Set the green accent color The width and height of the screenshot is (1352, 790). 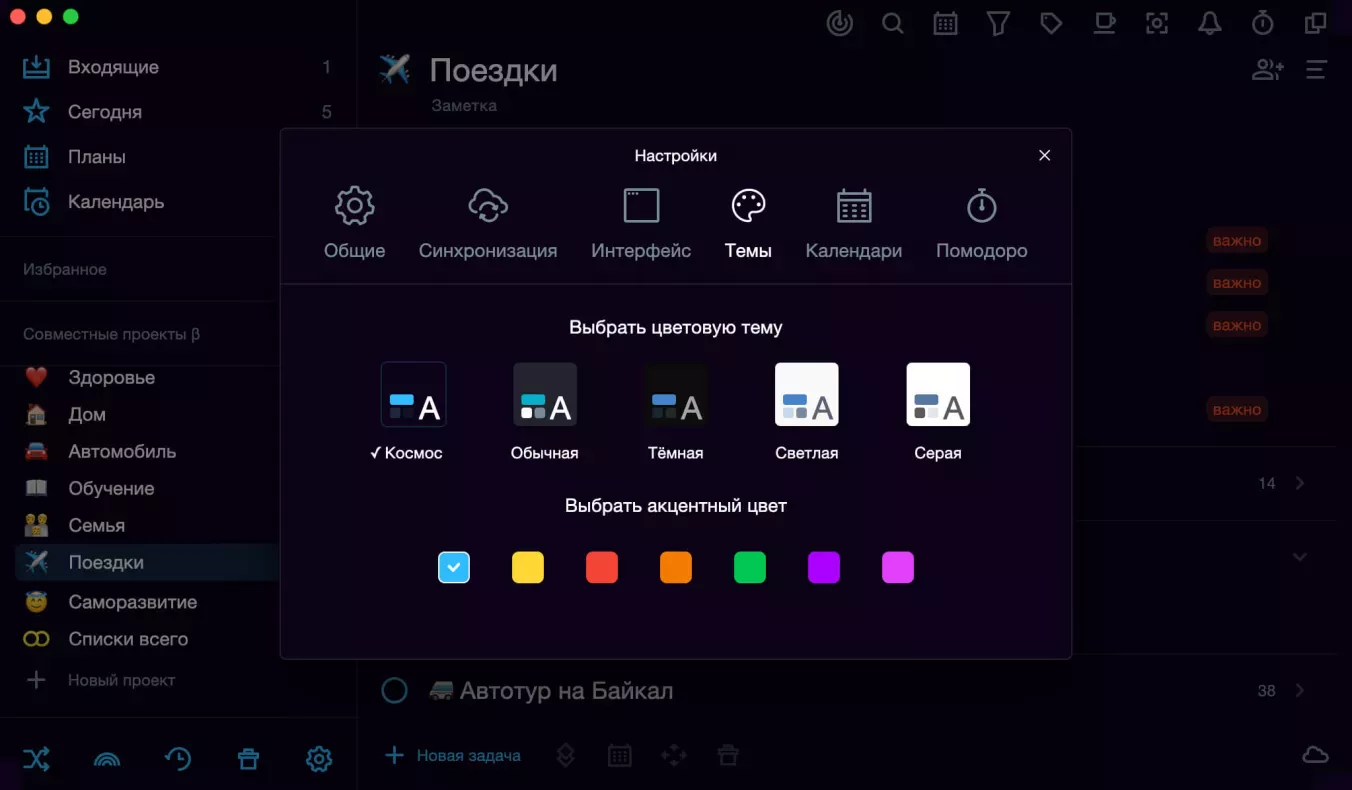click(x=750, y=567)
